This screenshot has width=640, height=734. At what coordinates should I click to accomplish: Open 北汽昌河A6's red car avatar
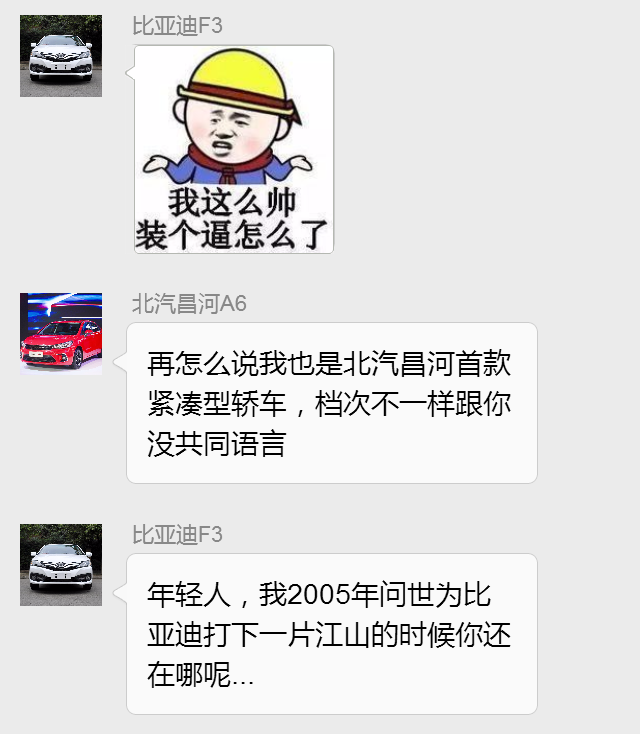point(61,333)
